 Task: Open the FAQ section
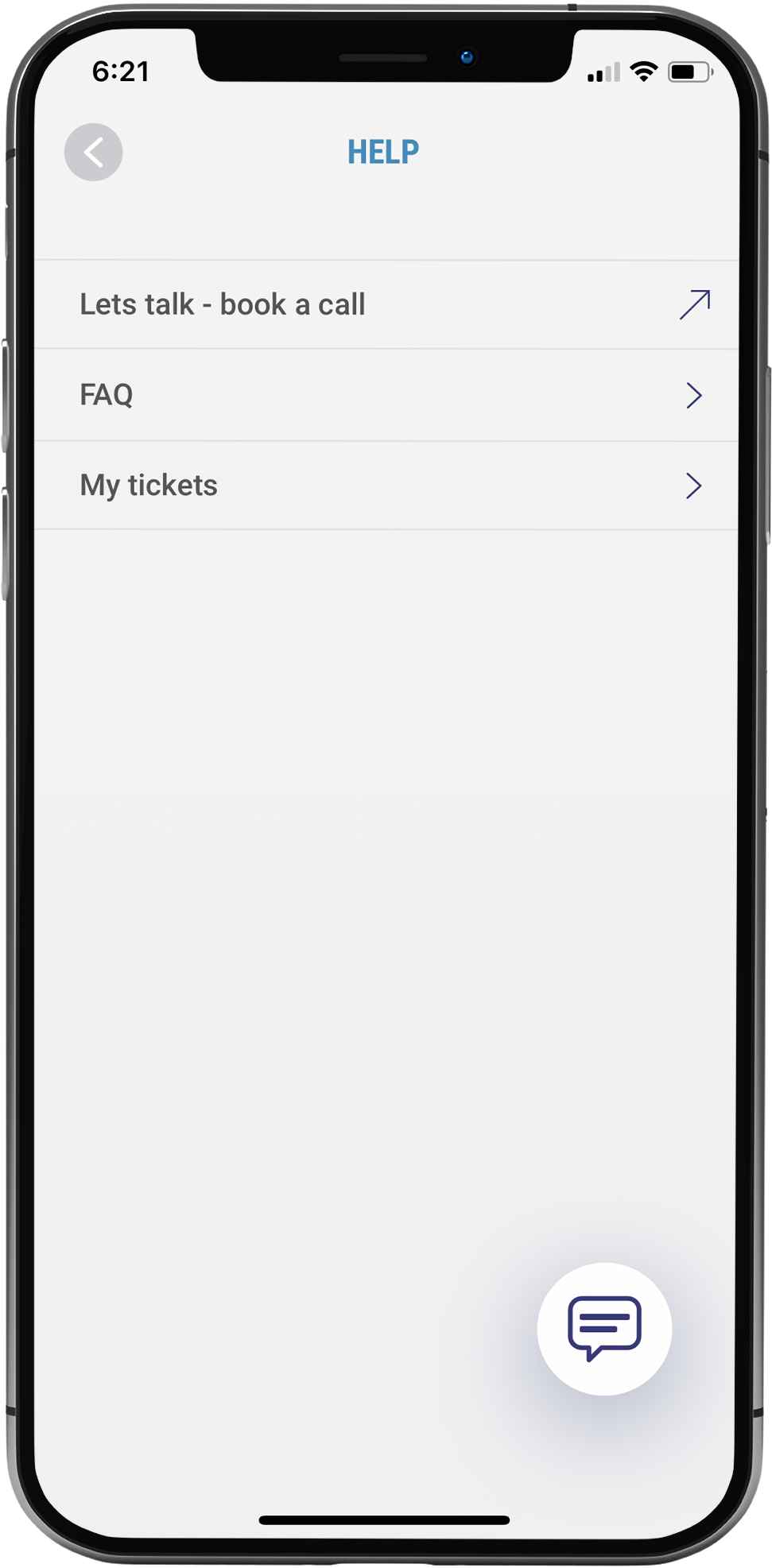[x=386, y=395]
